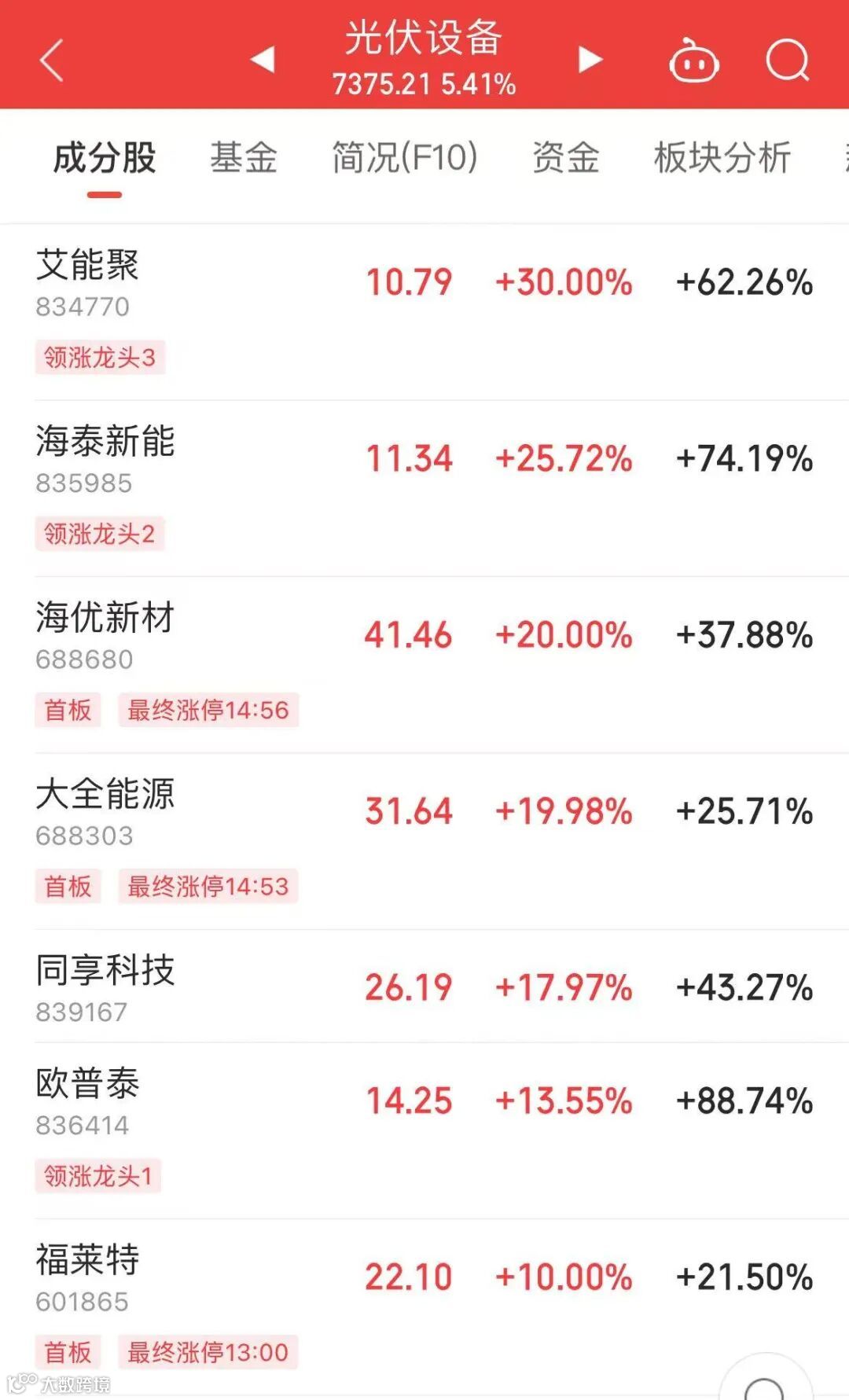Image resolution: width=849 pixels, height=1400 pixels.
Task: Switch to the 板块分析 tab
Action: point(722,158)
